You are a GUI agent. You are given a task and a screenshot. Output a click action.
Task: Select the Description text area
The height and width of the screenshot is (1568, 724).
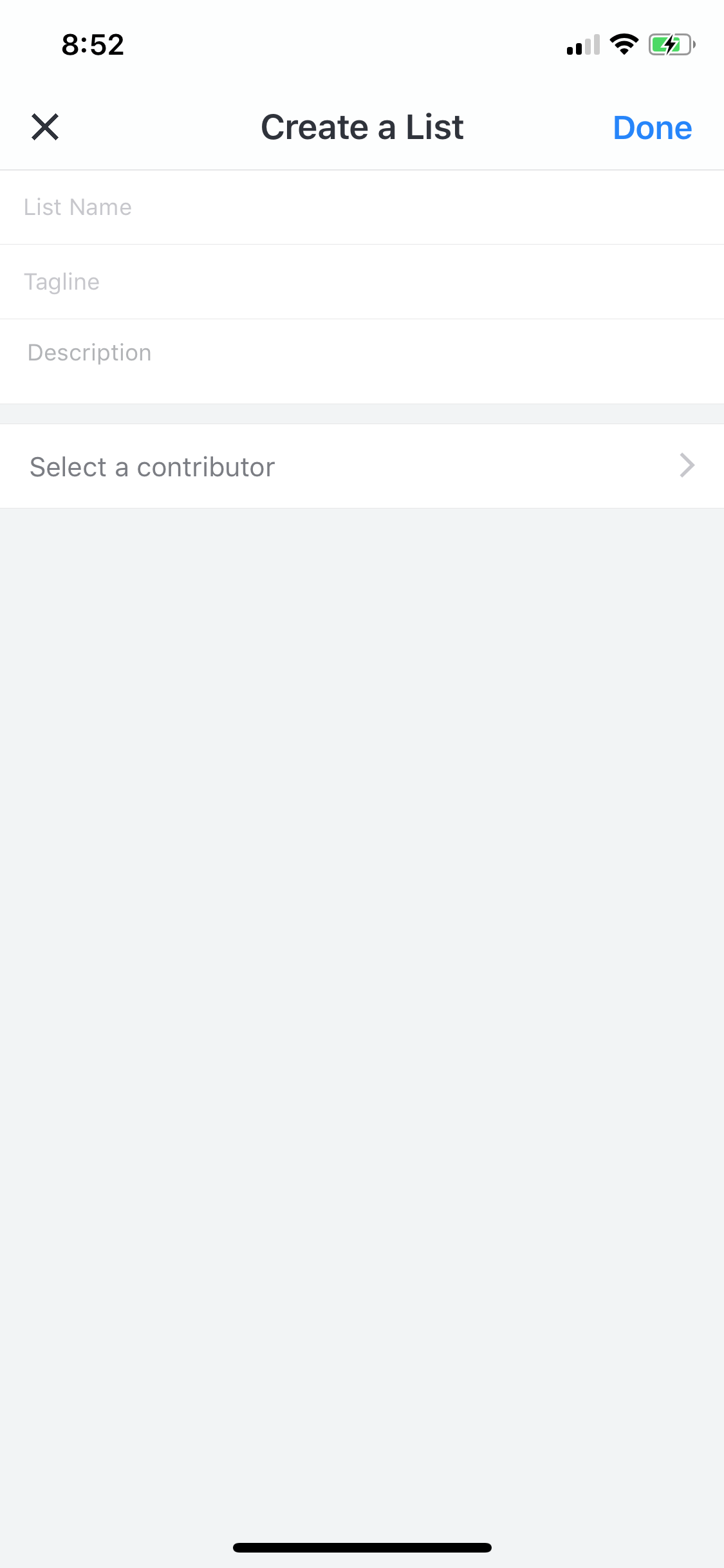pos(362,362)
